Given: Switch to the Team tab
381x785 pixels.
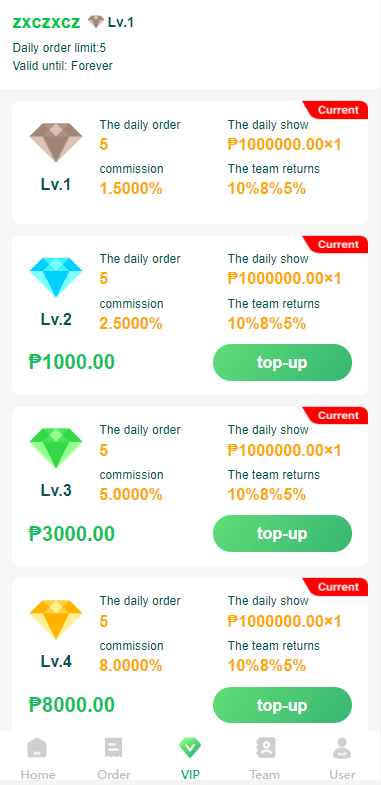Looking at the screenshot, I should [x=264, y=758].
